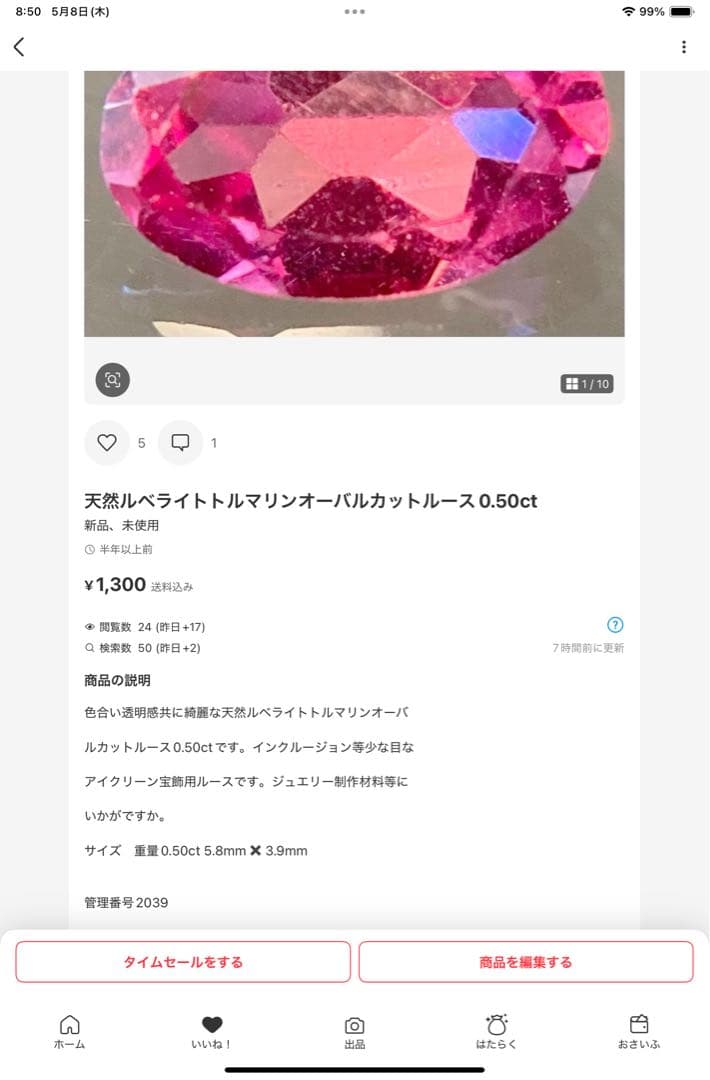Edit the listing via 商品を編集する
This screenshot has width=710, height=1080.
(x=525, y=962)
